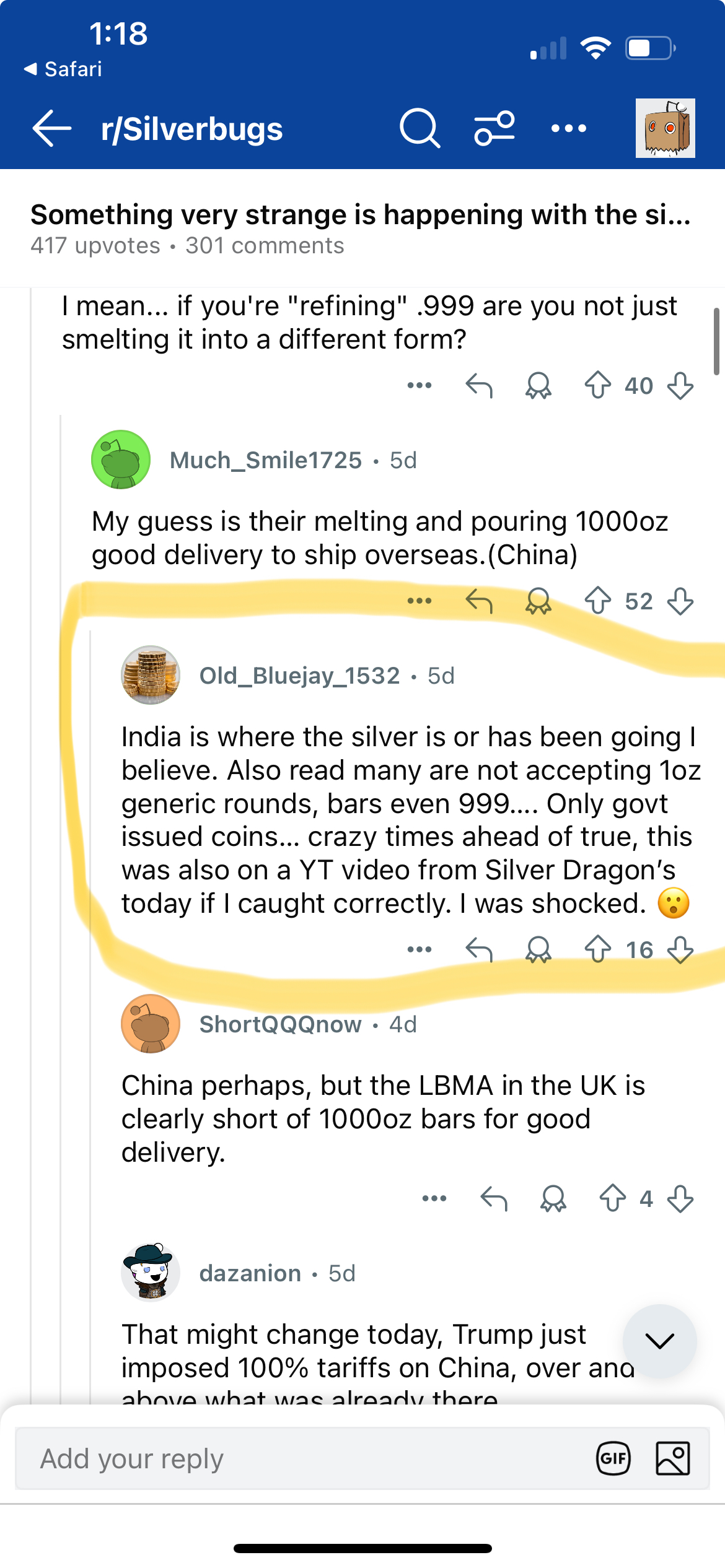The image size is (725, 1568).
Task: Downvote Much_Smile1725's comment
Action: point(680,601)
